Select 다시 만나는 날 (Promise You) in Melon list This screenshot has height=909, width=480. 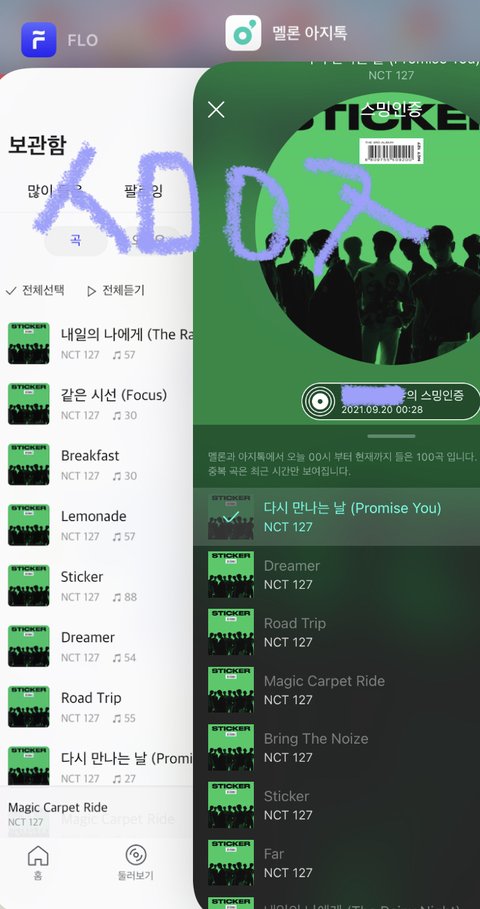point(336,517)
